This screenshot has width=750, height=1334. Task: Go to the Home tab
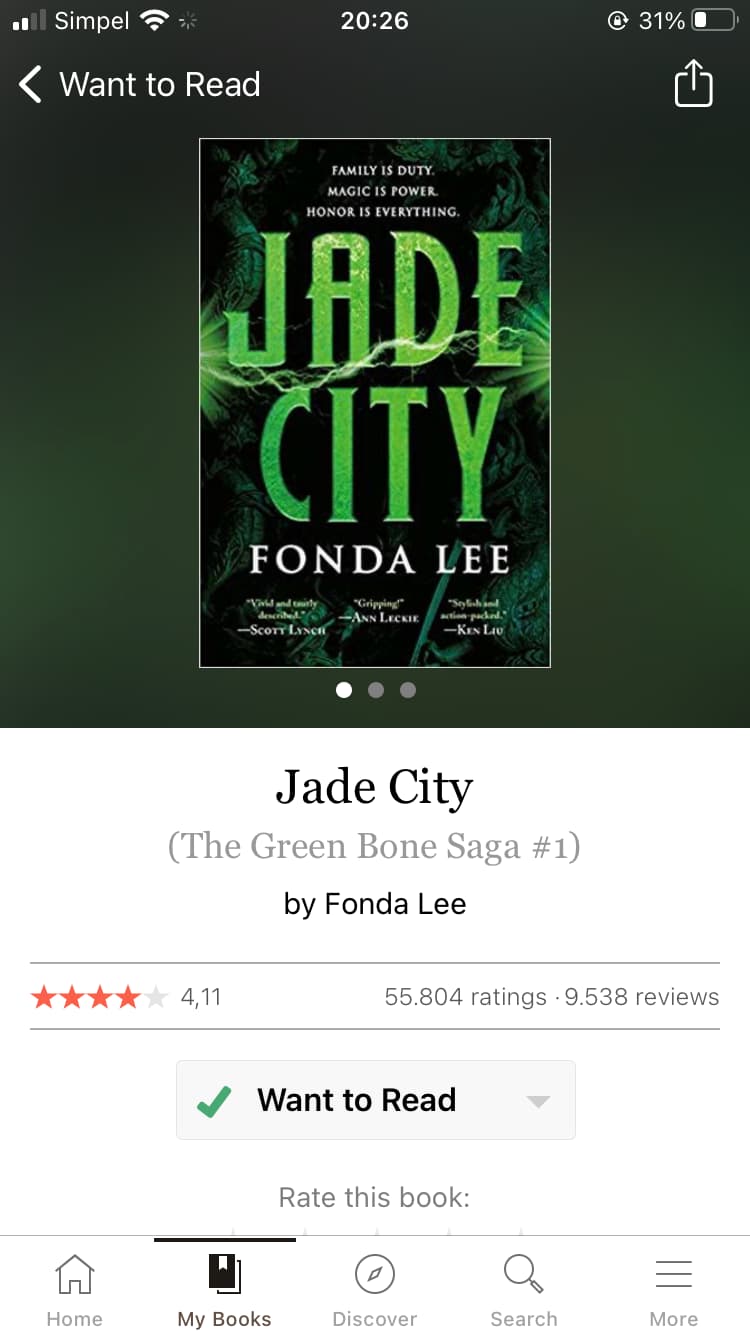coord(75,1289)
